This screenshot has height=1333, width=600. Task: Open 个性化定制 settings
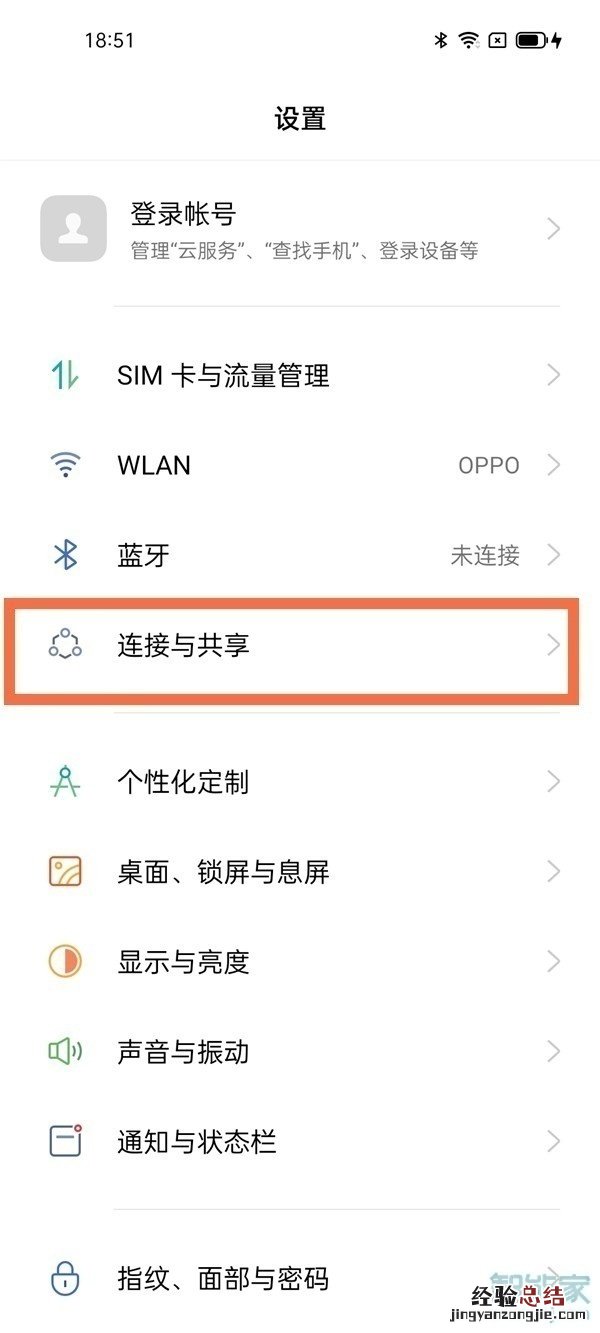[x=300, y=782]
